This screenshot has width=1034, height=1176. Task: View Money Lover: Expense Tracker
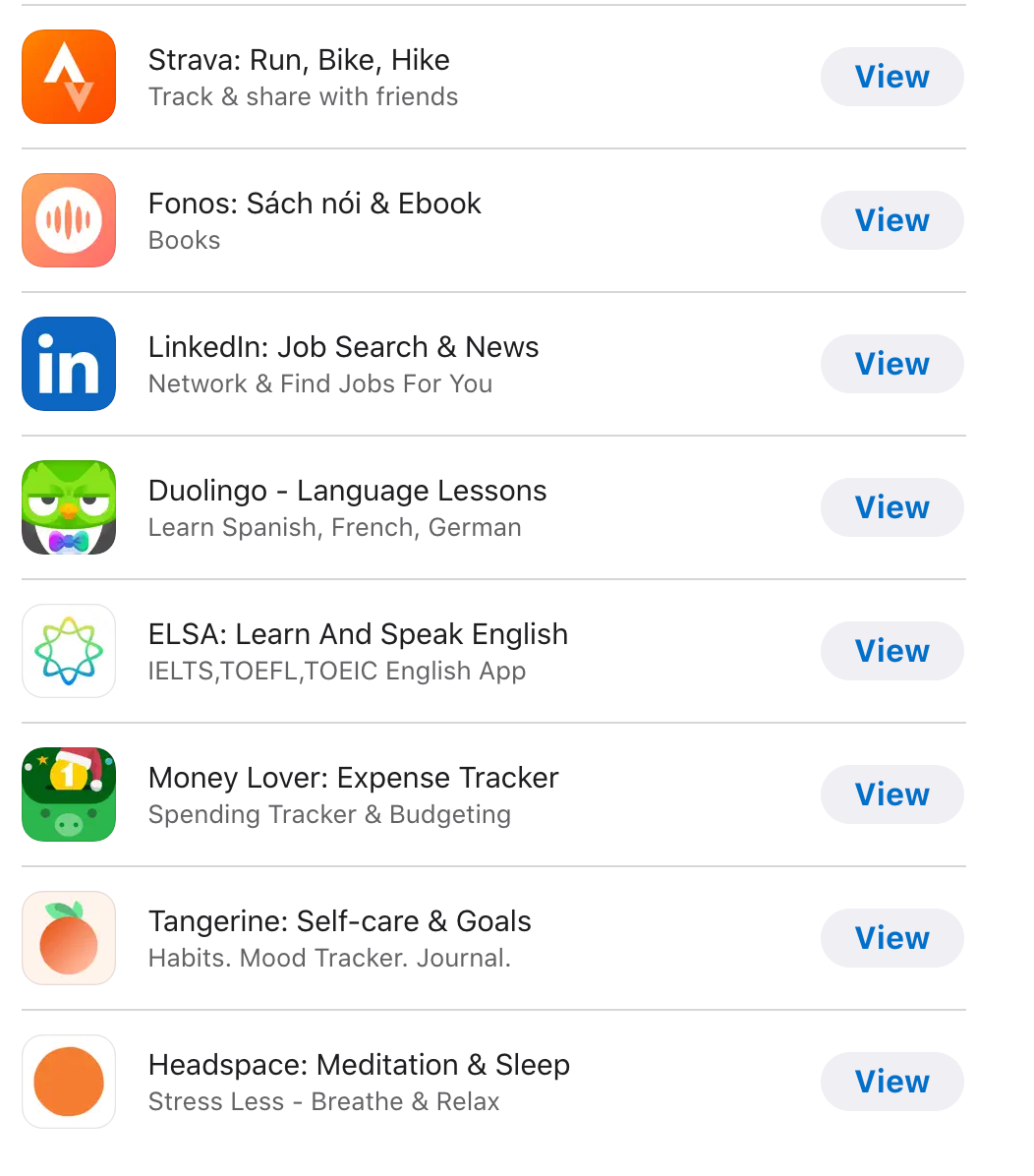point(891,794)
